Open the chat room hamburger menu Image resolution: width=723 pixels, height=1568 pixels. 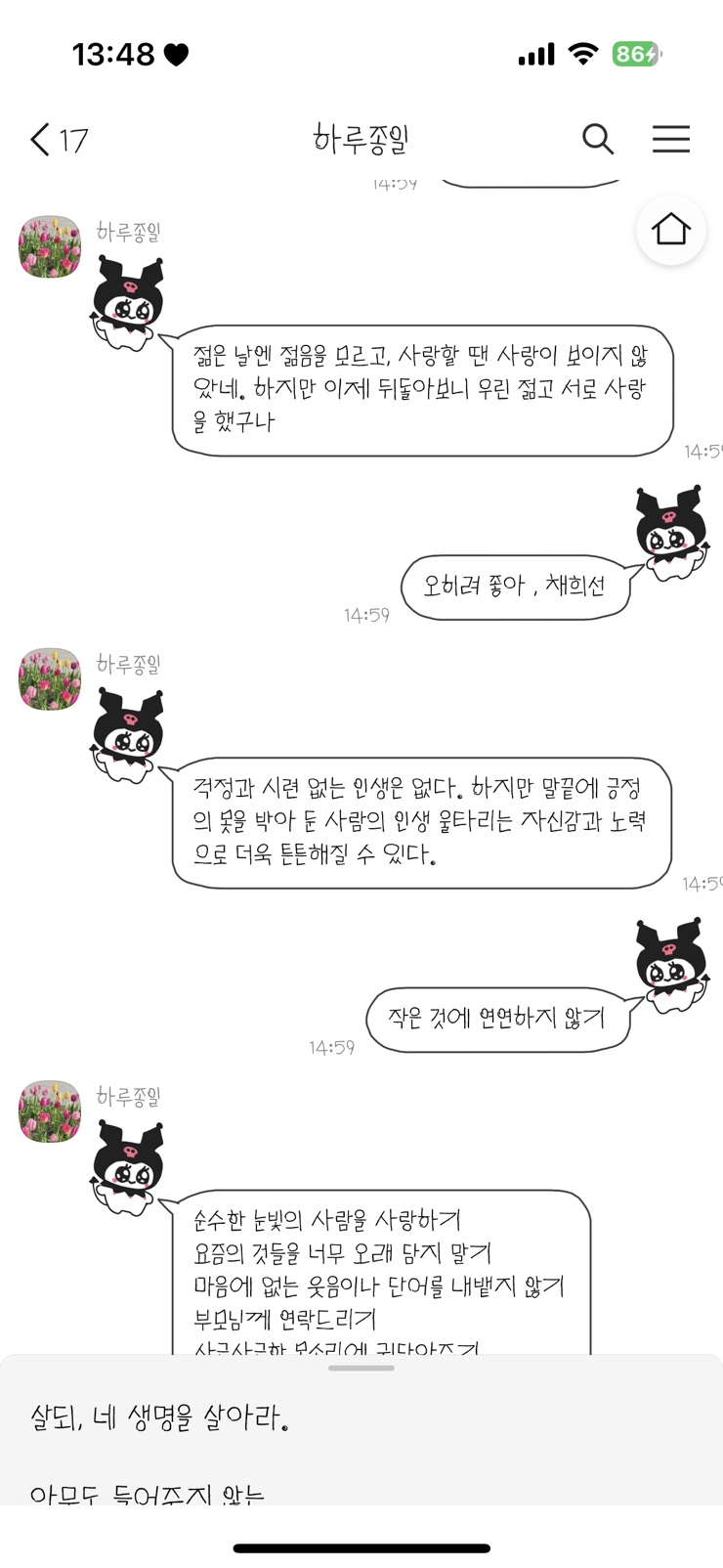tap(671, 140)
